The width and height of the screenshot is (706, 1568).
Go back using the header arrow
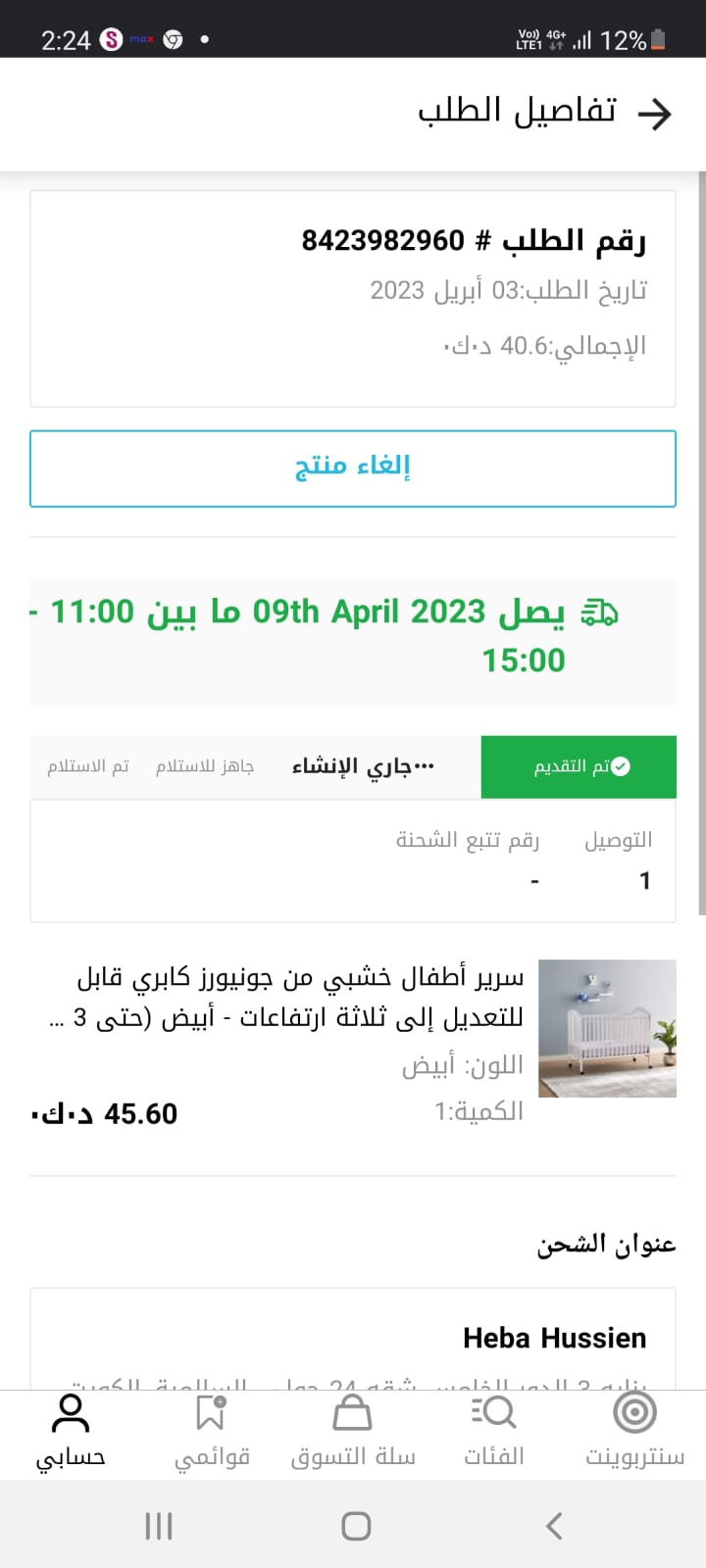tap(654, 115)
